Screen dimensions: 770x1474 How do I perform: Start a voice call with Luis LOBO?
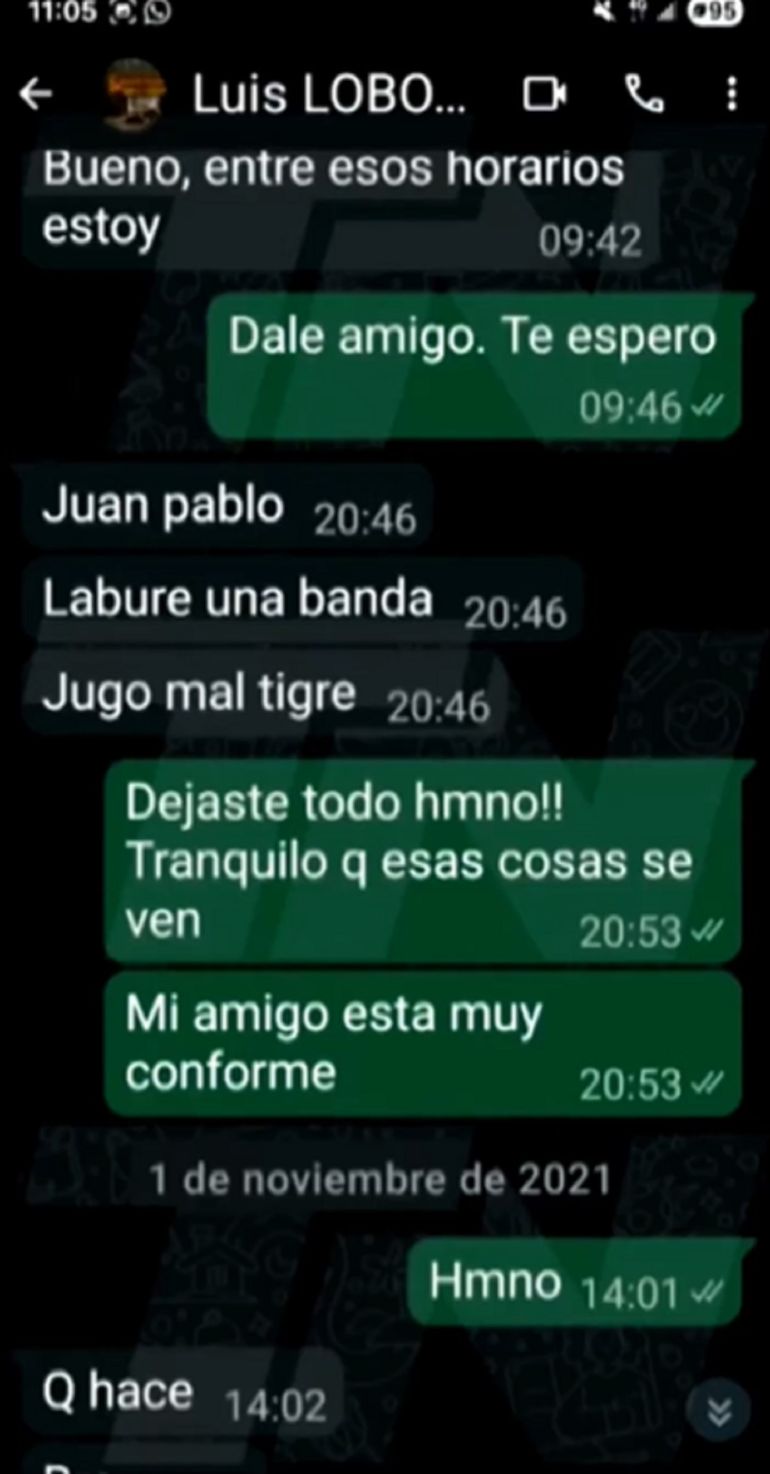(x=645, y=96)
